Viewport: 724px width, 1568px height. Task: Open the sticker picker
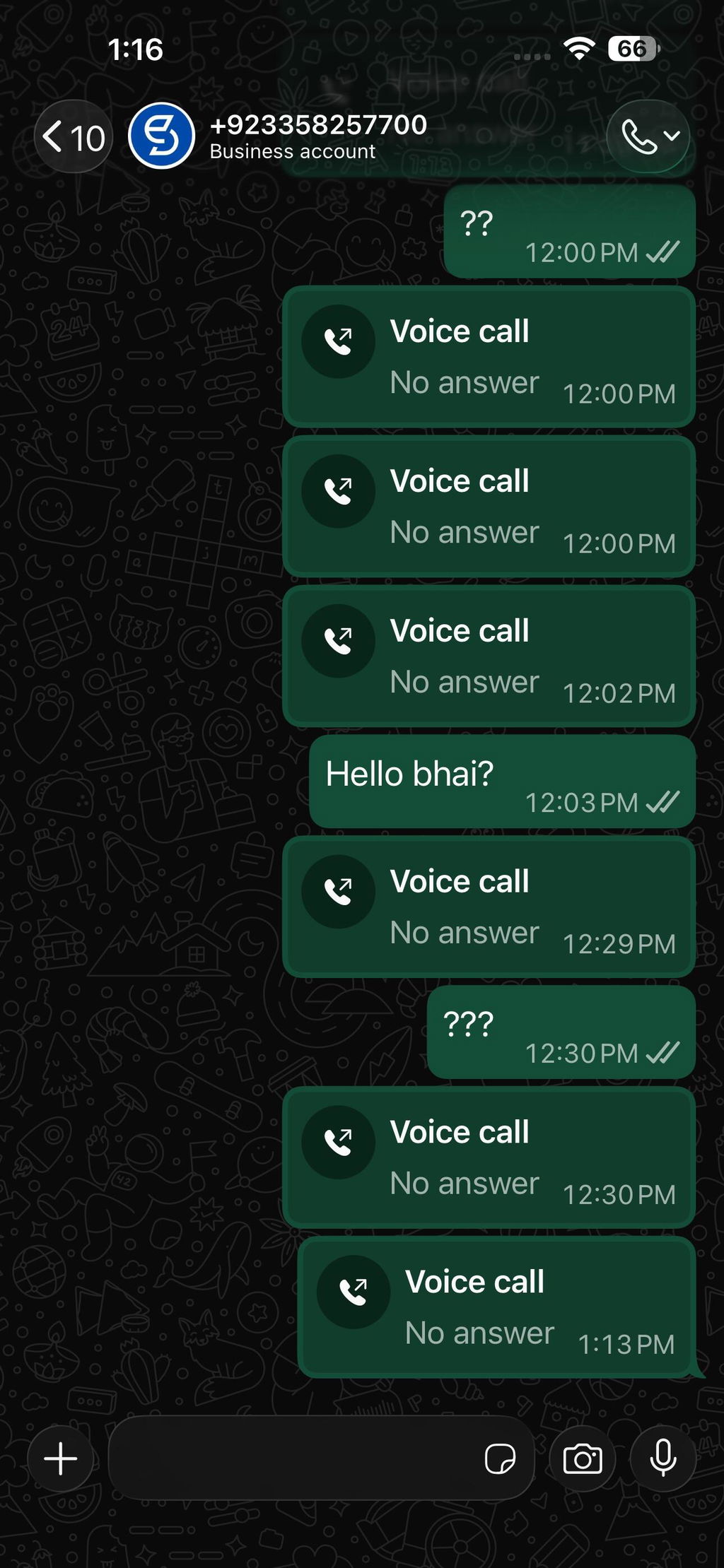point(500,1459)
